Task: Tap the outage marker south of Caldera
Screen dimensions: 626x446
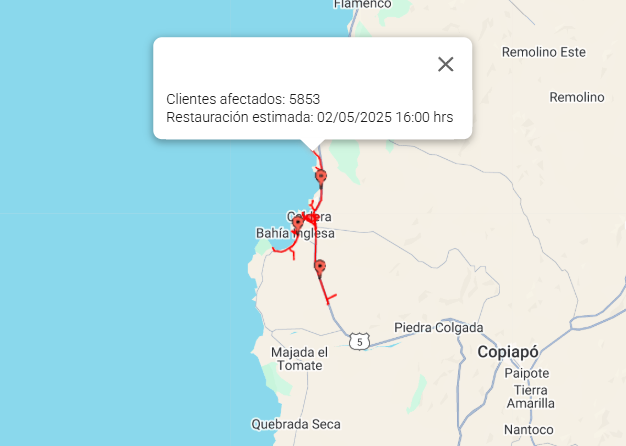Action: click(320, 266)
